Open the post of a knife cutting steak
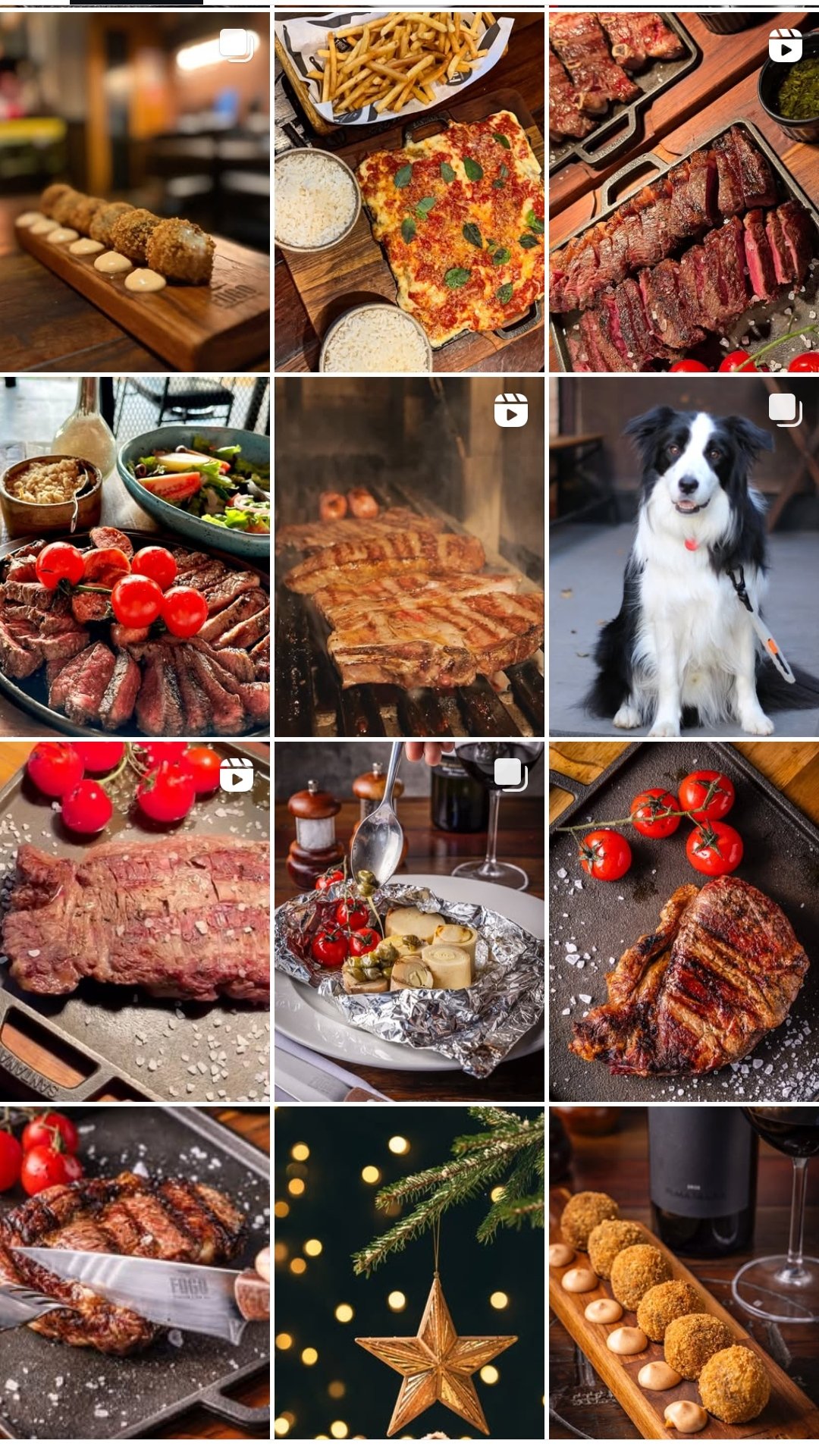Viewport: 819px width, 1456px height. pyautogui.click(x=135, y=1272)
